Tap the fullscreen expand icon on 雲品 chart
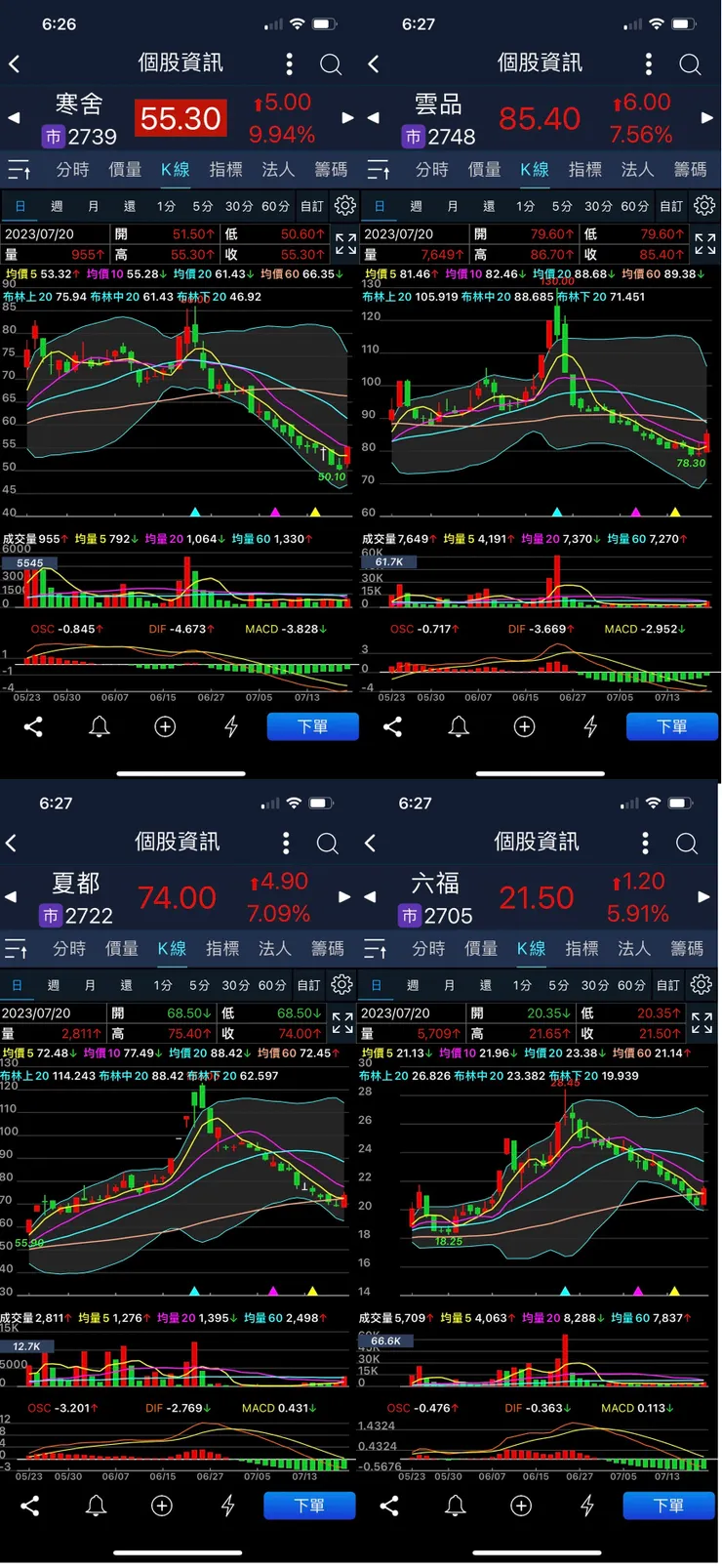The width and height of the screenshot is (722, 1568). pos(703,244)
